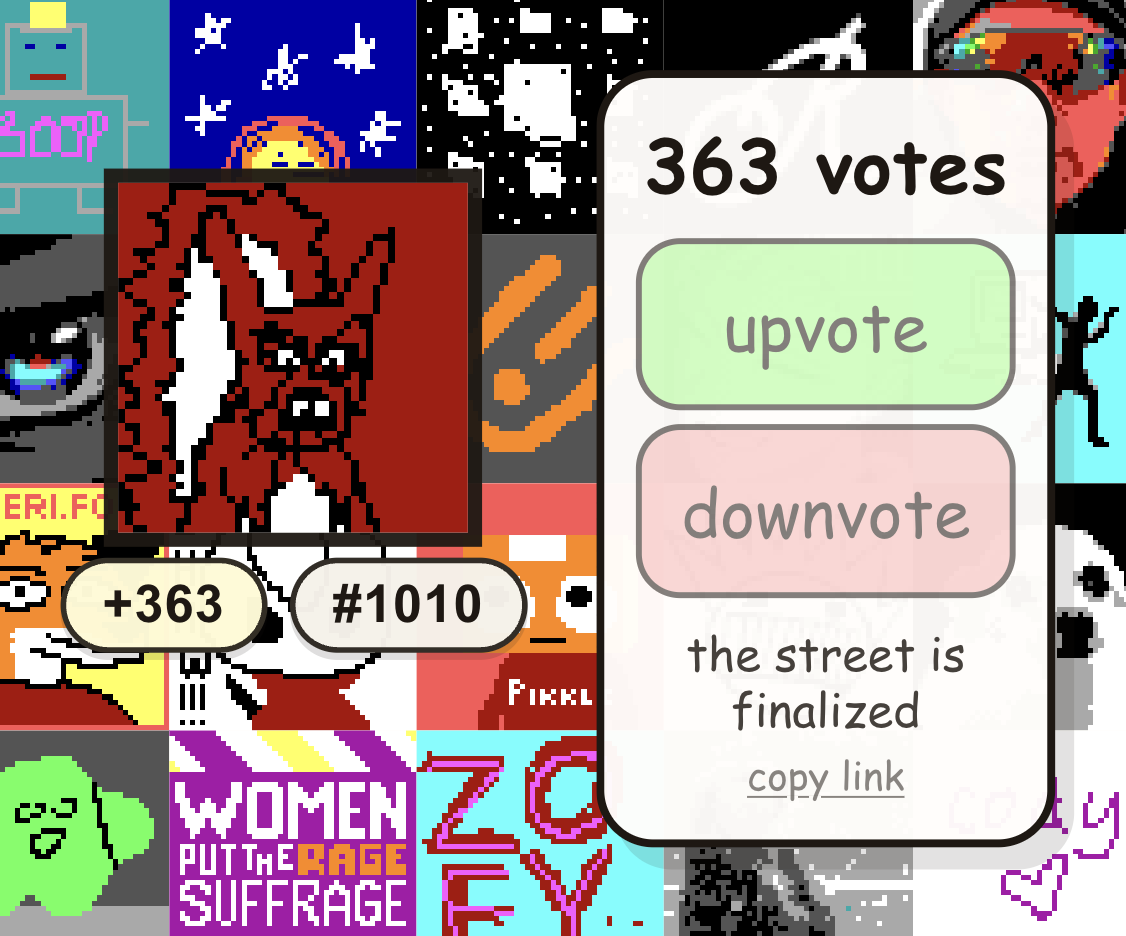The width and height of the screenshot is (1126, 936).
Task: Copy link to this drawing
Action: (825, 778)
